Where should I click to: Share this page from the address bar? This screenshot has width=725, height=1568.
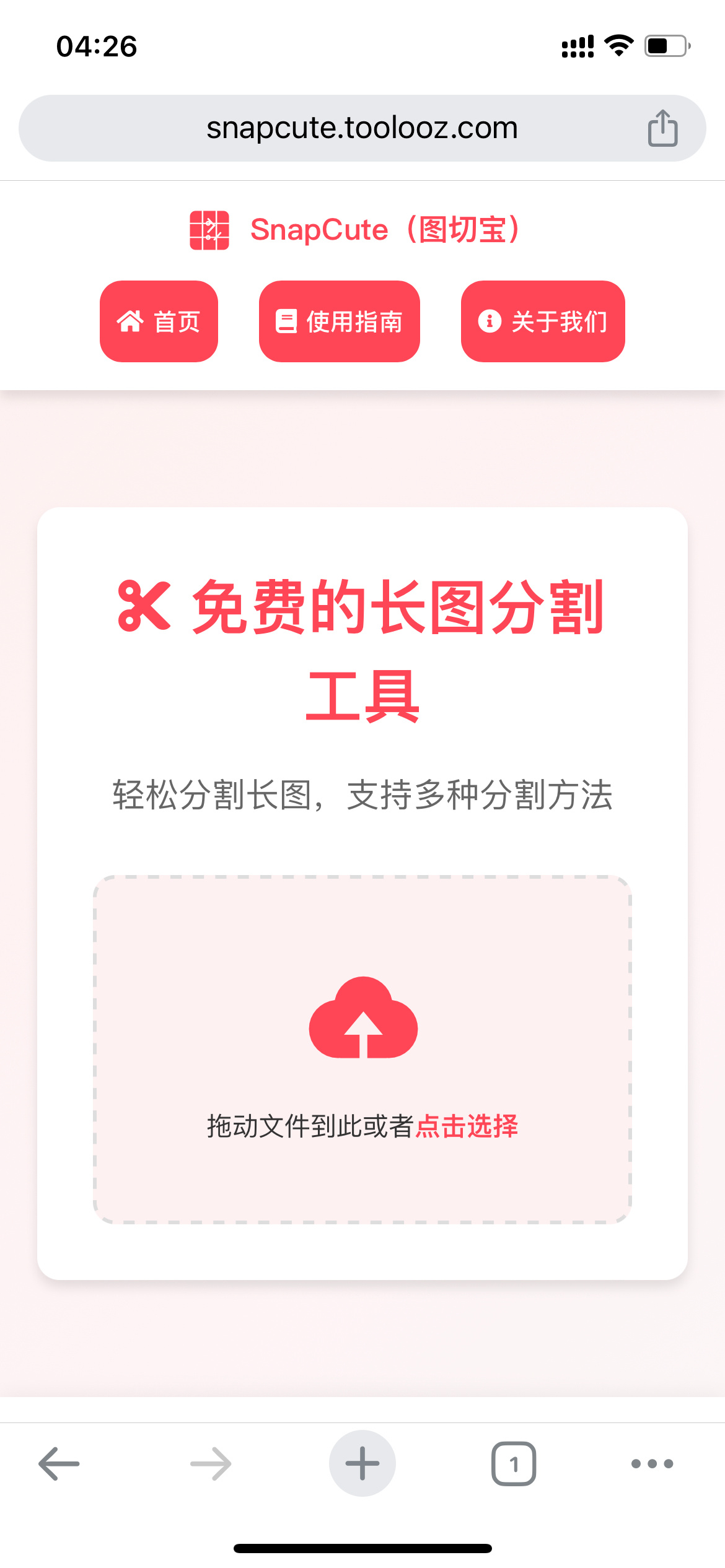point(662,128)
